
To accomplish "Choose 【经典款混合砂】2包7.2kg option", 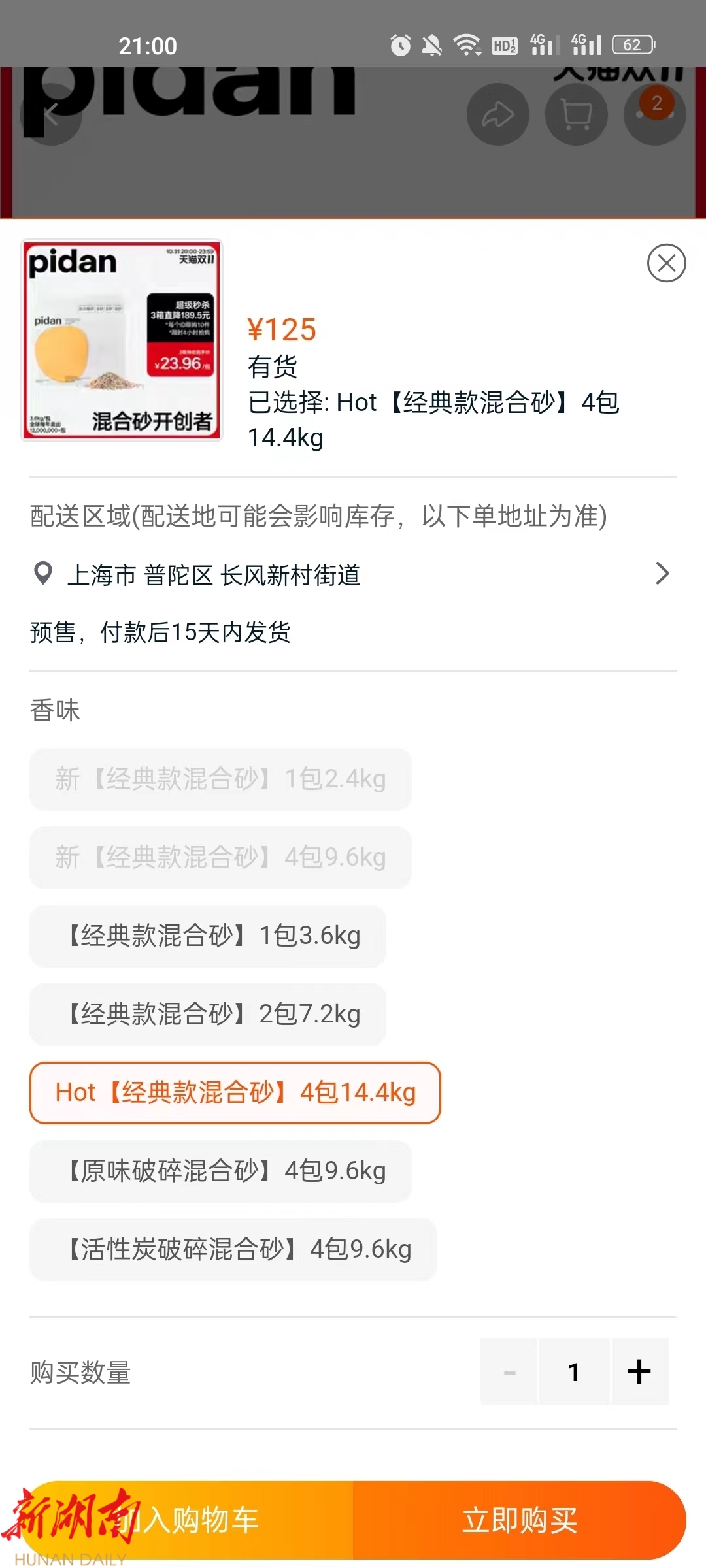I will click(208, 1014).
